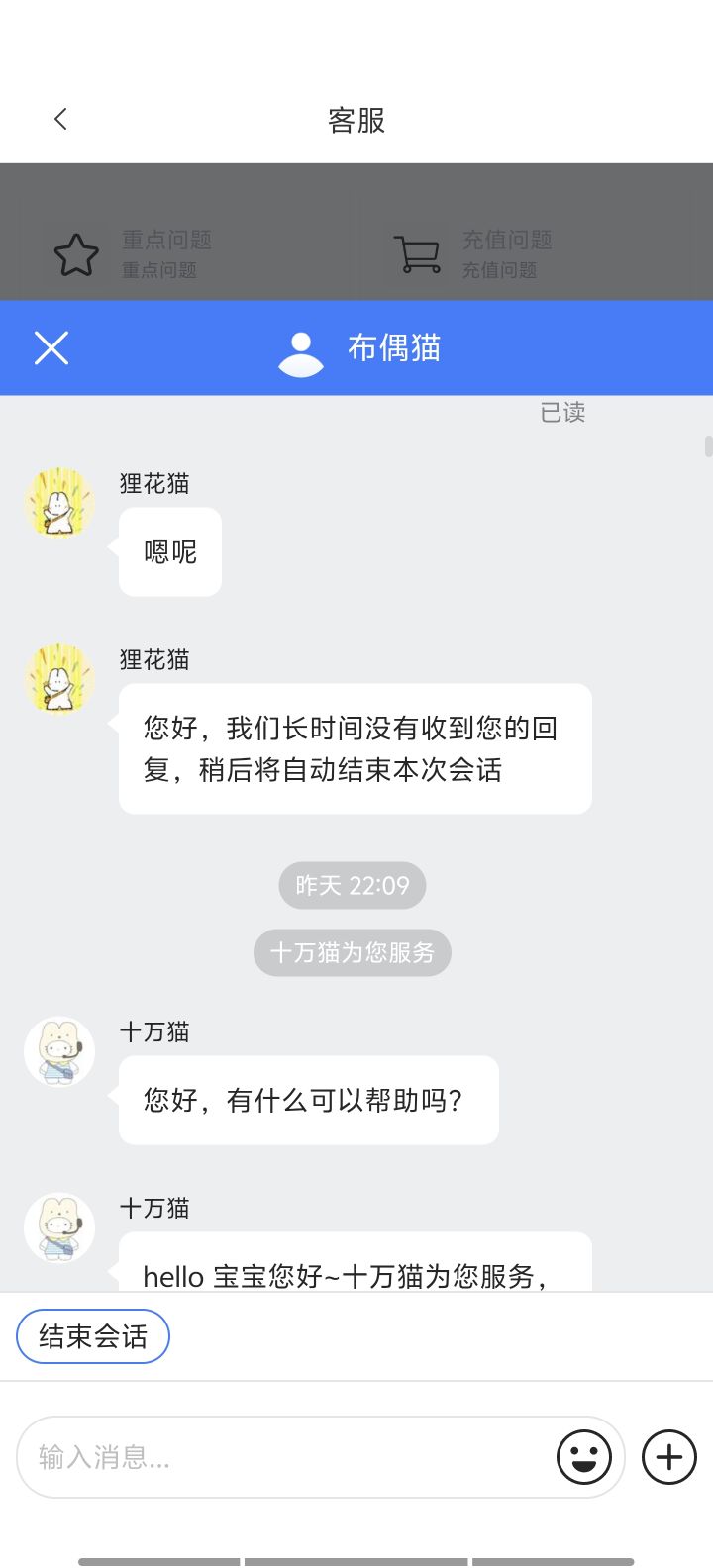Click the 结束会话 button
This screenshot has width=713, height=1568.
pos(92,1335)
